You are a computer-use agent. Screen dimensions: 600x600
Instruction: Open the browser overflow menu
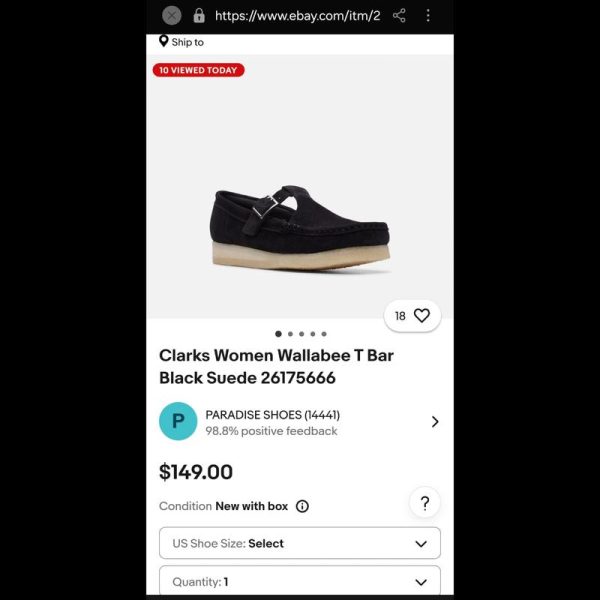[x=428, y=15]
